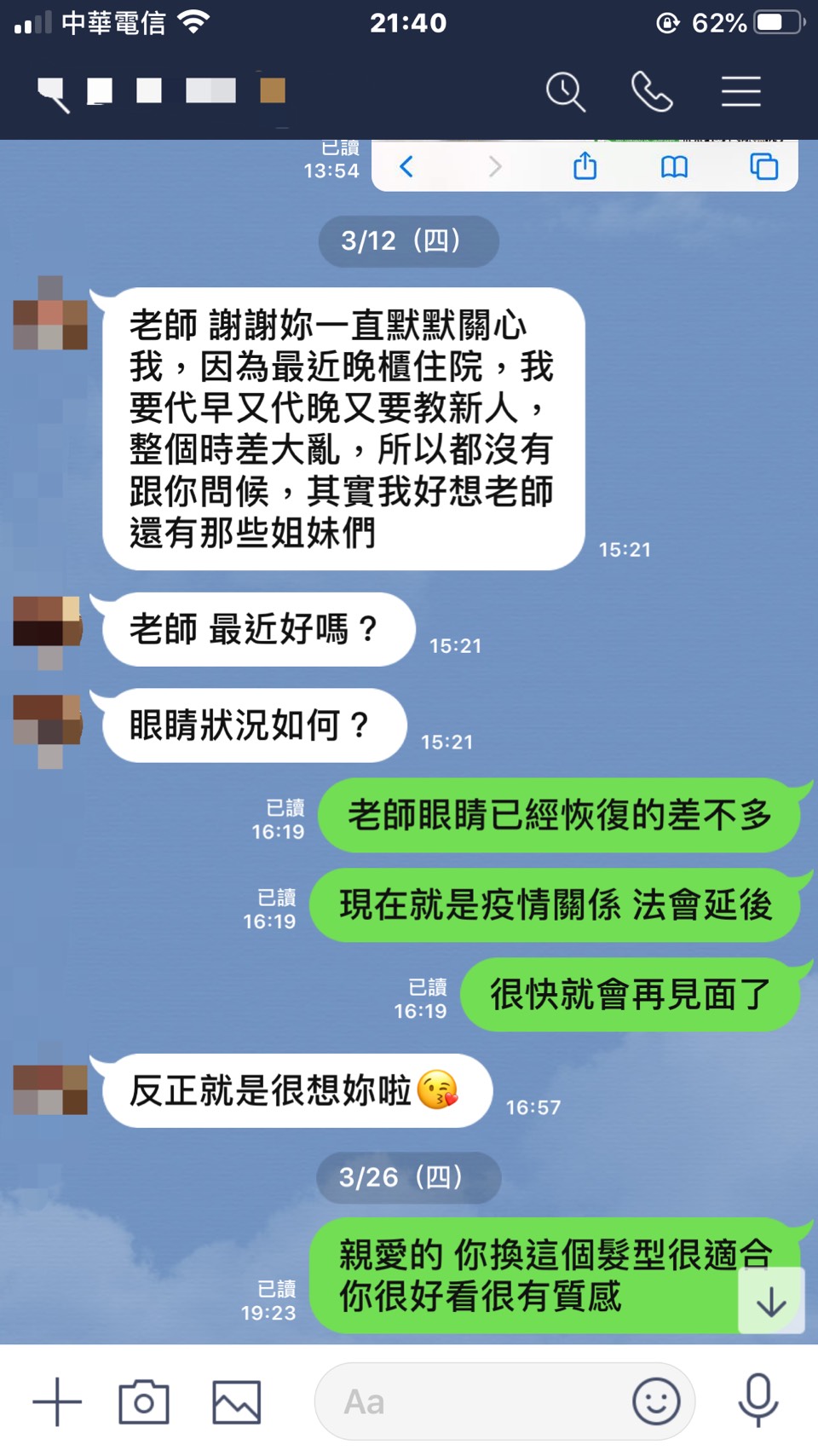This screenshot has width=818, height=1456.
Task: Pick a photo from gallery
Action: click(x=236, y=1401)
